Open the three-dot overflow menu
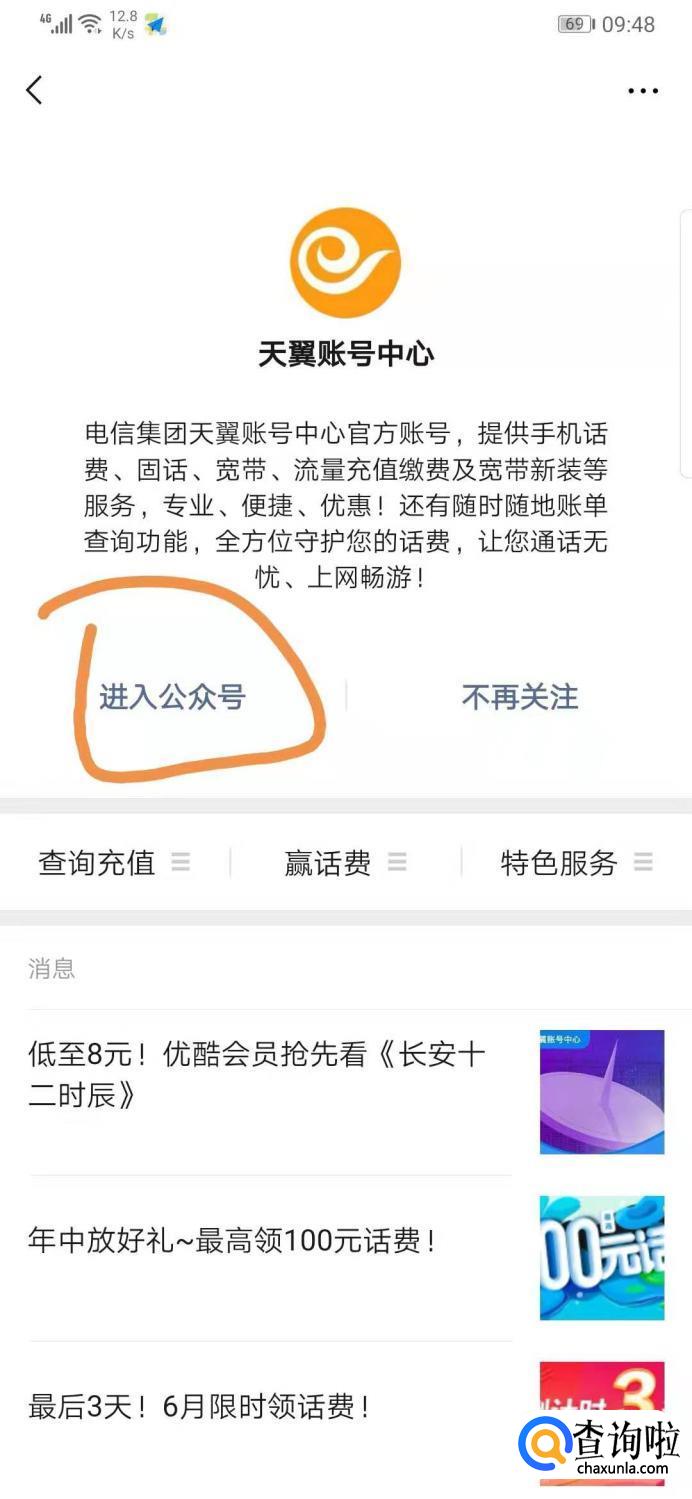The image size is (692, 1499). pyautogui.click(x=643, y=91)
